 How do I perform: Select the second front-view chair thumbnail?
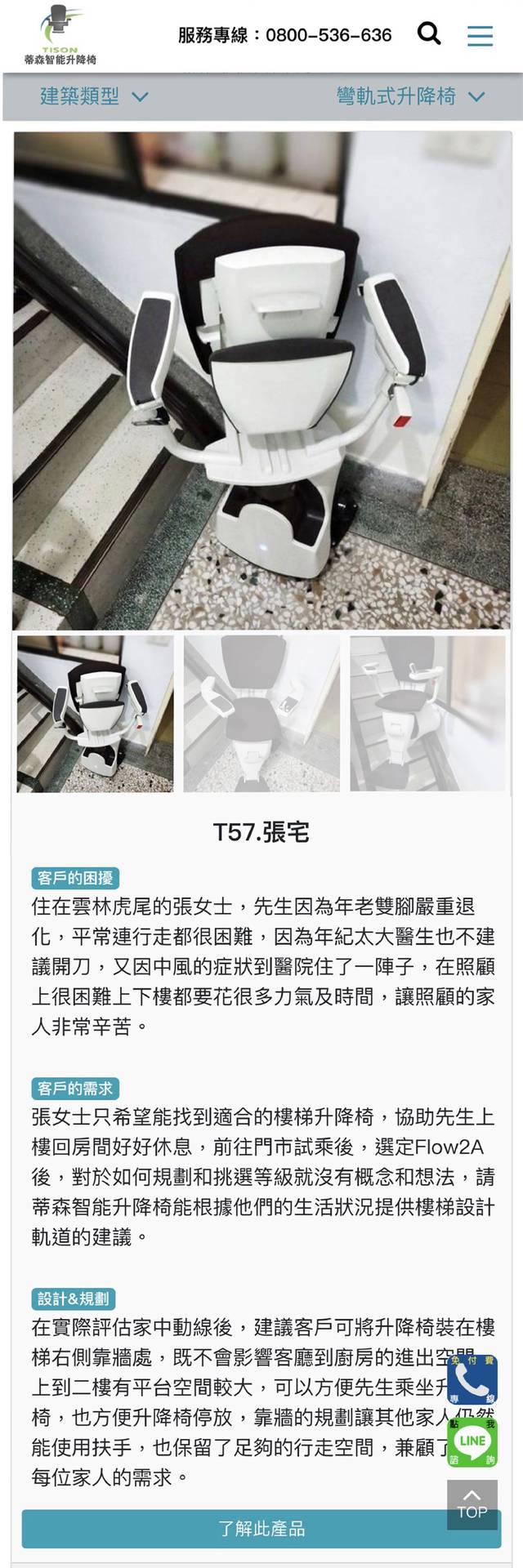click(261, 713)
